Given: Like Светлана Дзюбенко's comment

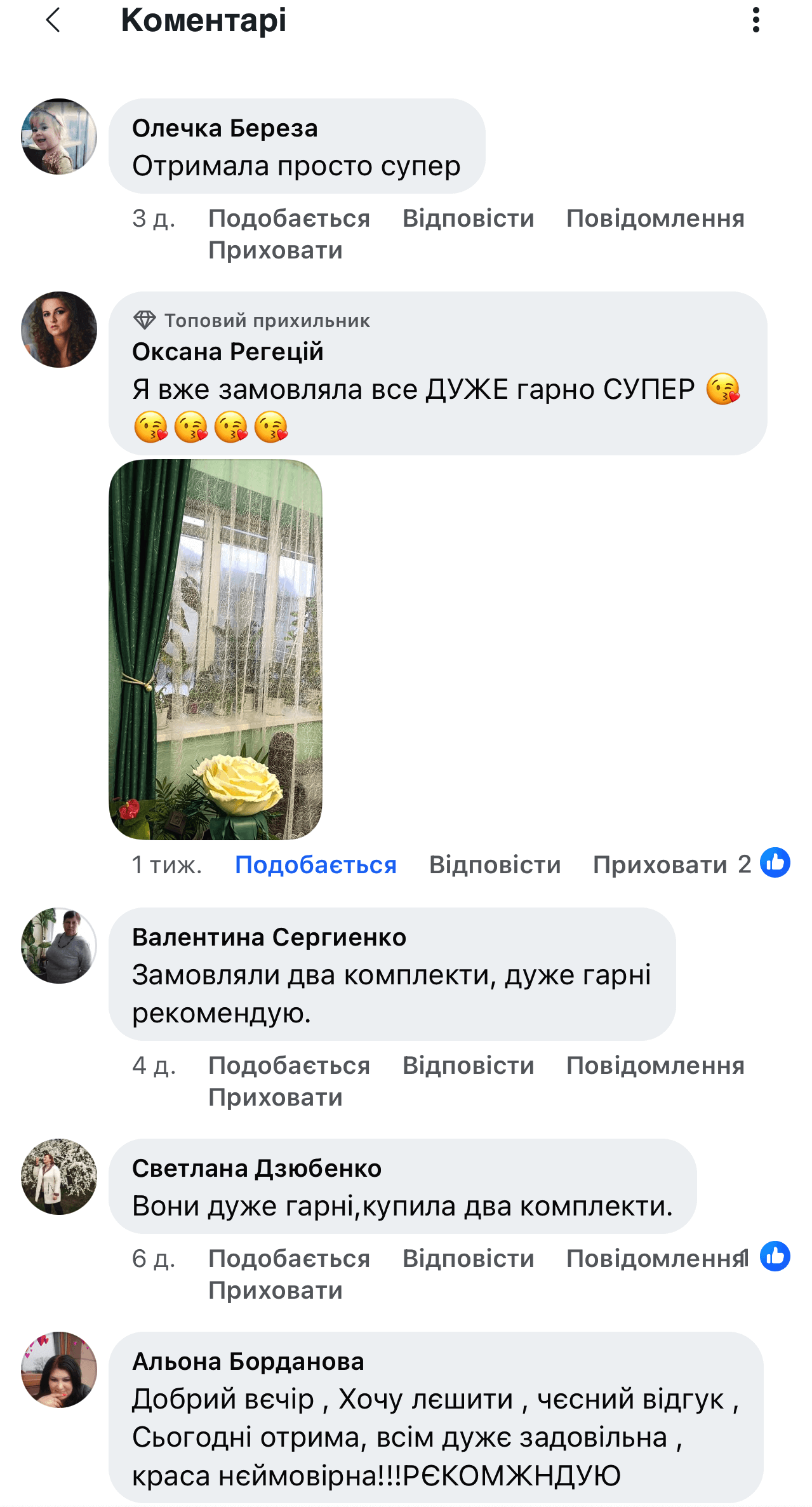Looking at the screenshot, I should pyautogui.click(x=289, y=1259).
